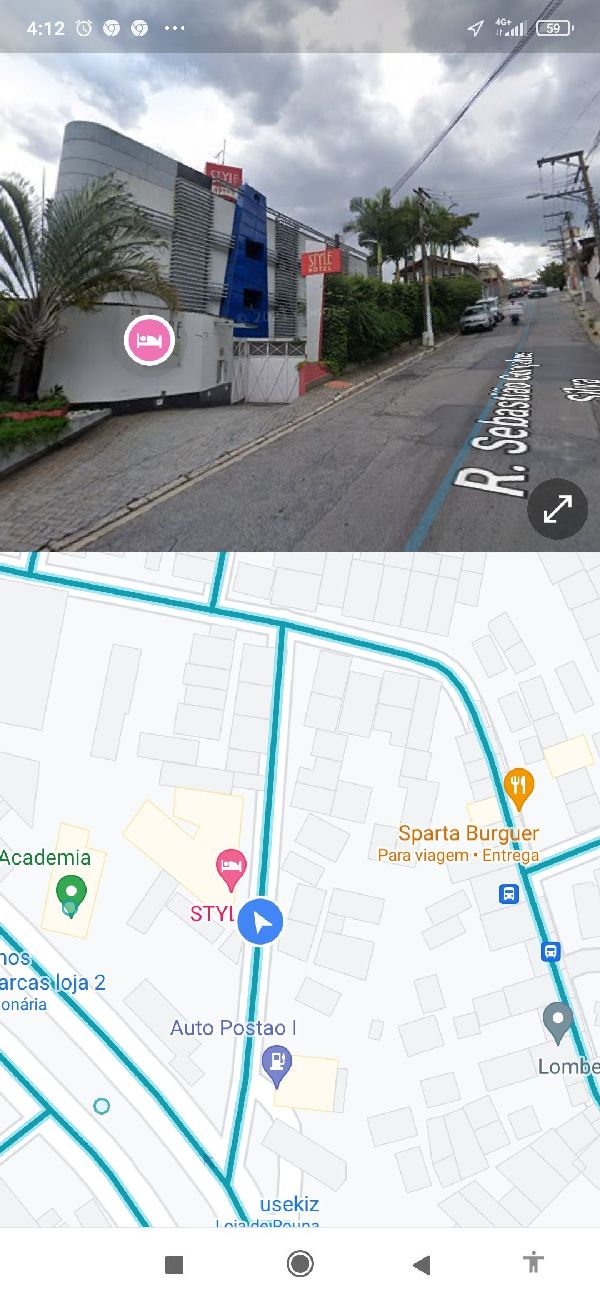Open the STYL hotel pin on map
600x1300 pixels.
click(231, 870)
